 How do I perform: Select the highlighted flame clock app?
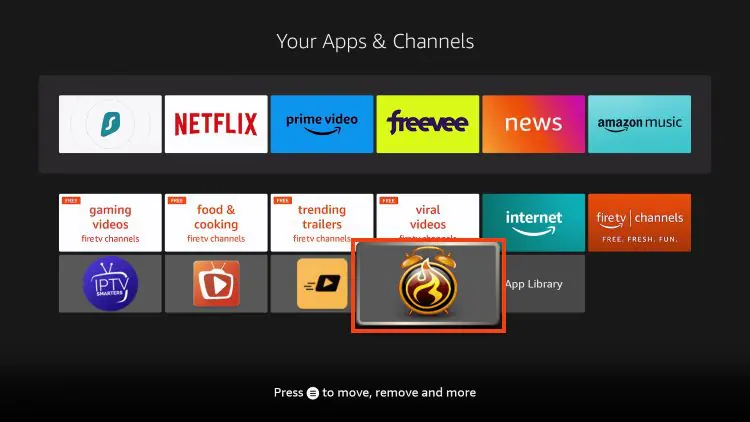428,286
